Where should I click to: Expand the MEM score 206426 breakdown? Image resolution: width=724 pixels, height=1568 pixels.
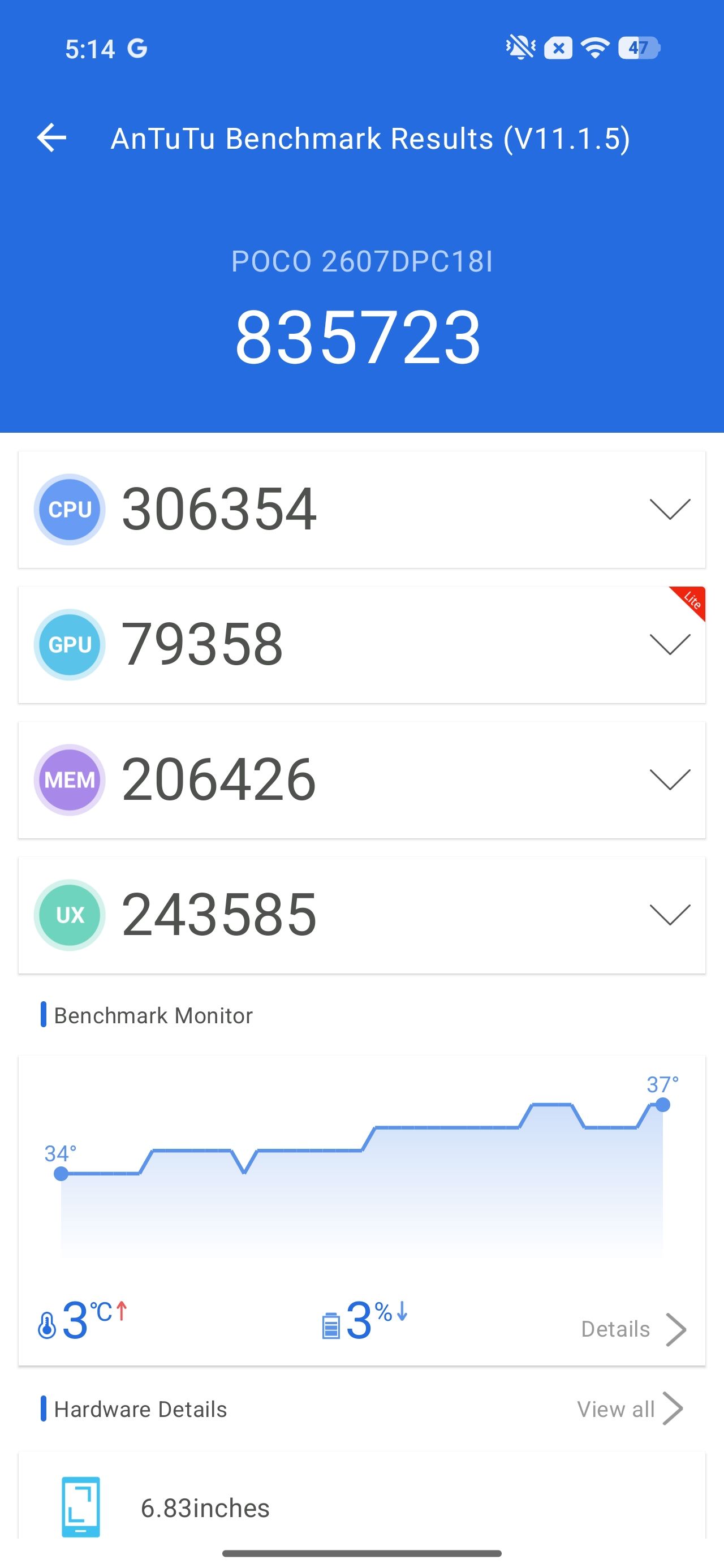pyautogui.click(x=670, y=779)
